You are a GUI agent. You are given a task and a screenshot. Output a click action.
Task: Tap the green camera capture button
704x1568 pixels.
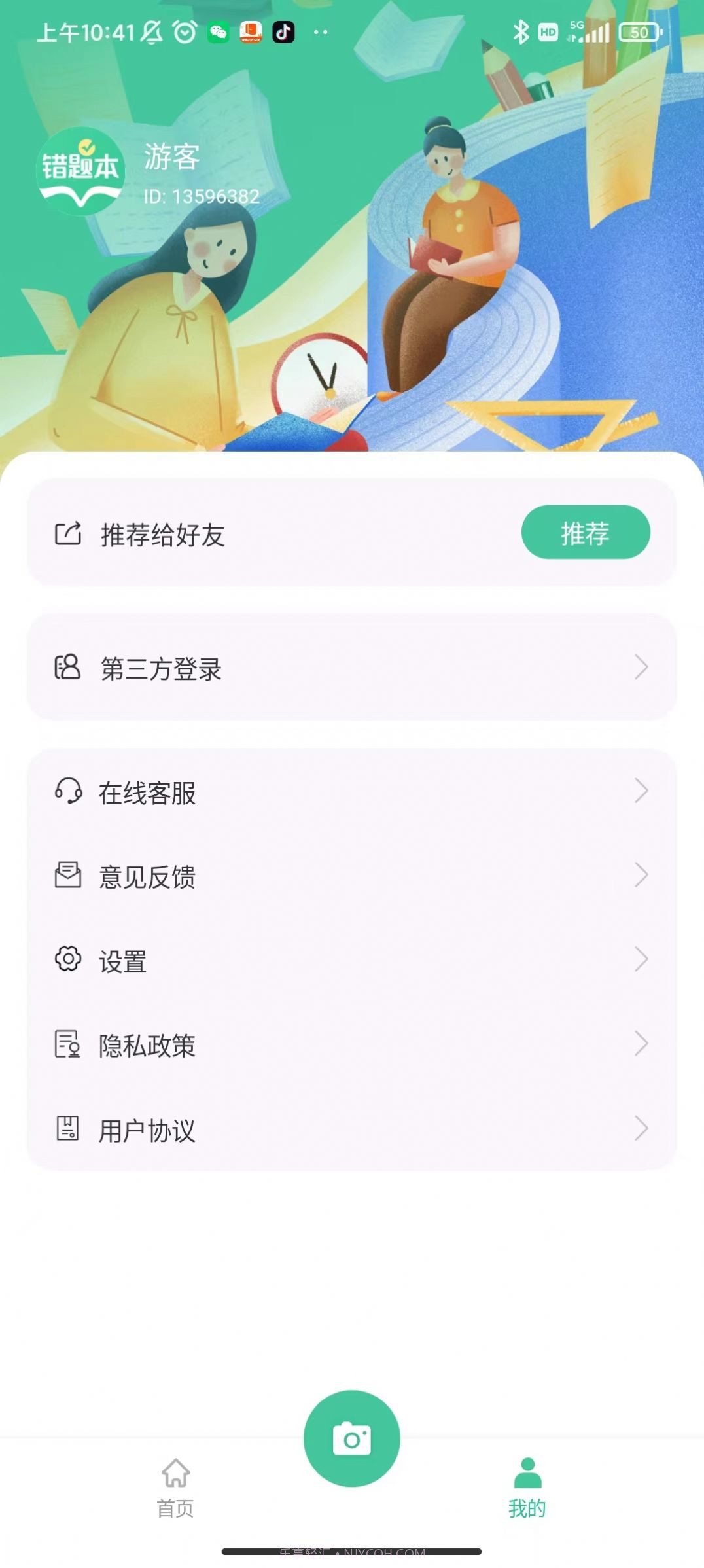point(352,1437)
